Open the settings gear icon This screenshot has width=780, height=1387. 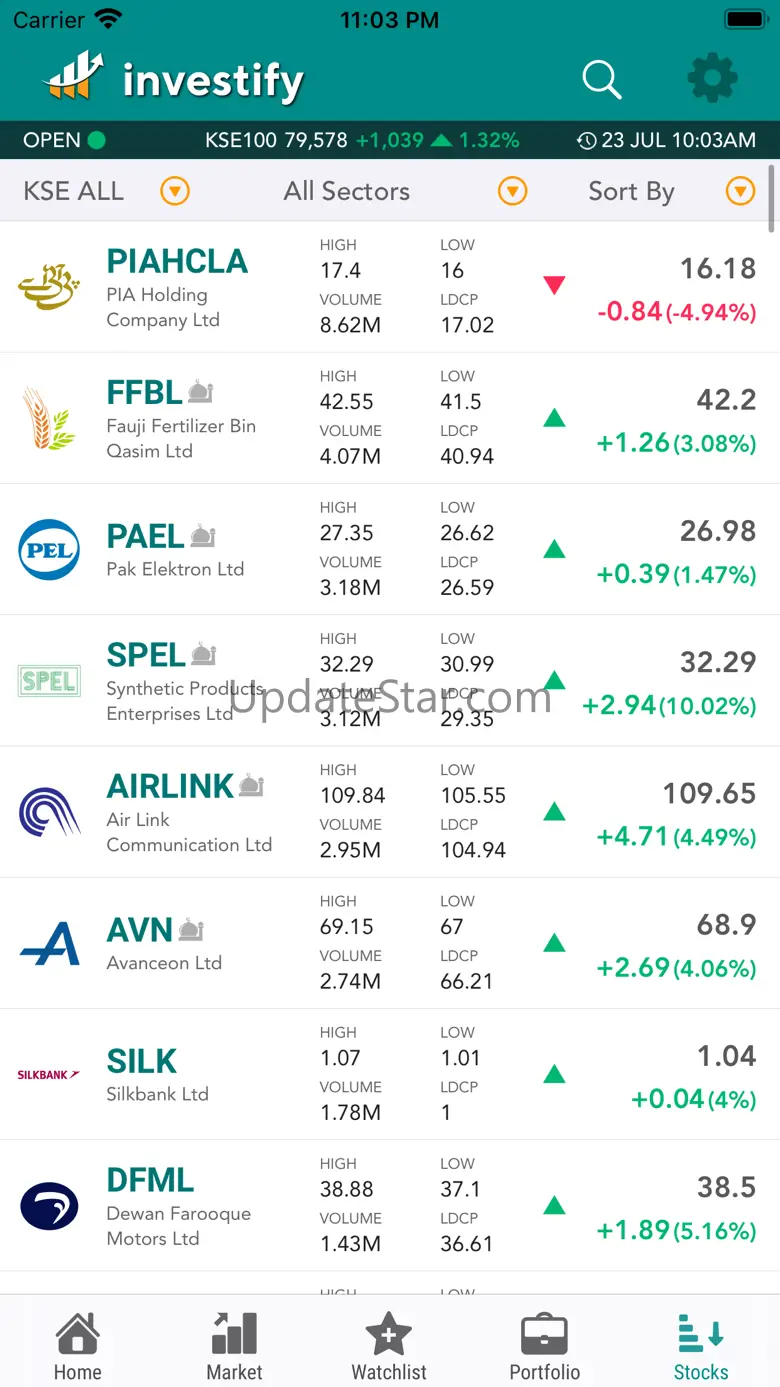tap(713, 79)
